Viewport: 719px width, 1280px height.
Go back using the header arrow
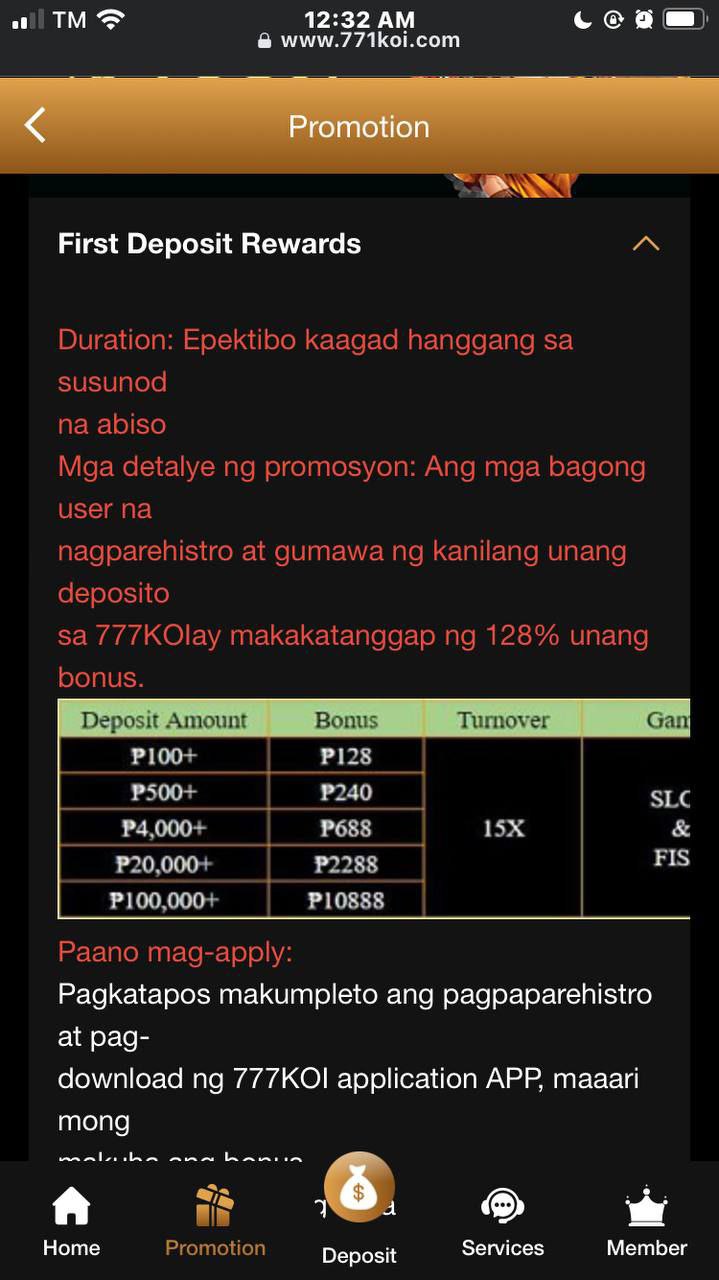click(x=35, y=126)
